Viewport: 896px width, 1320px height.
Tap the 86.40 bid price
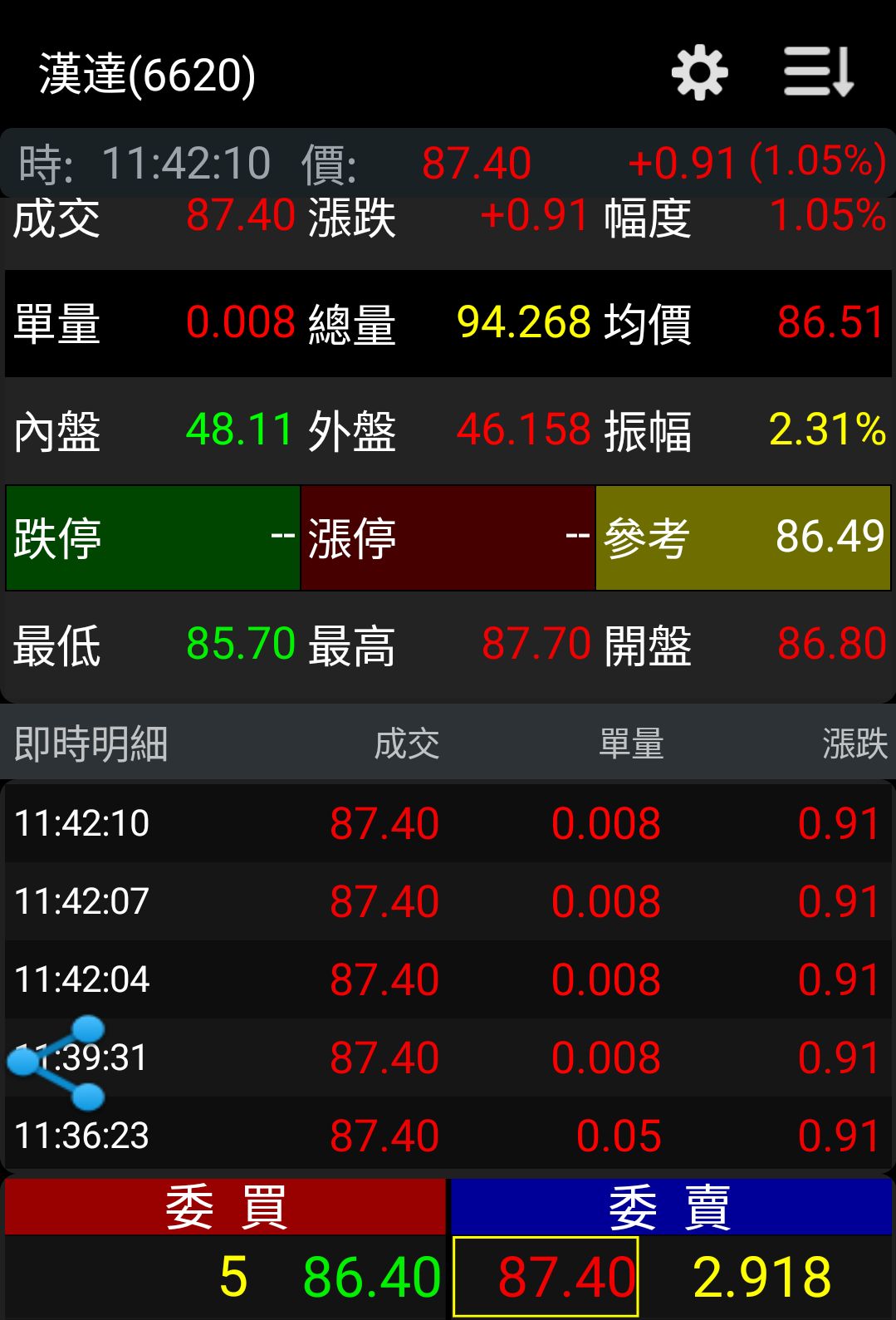point(371,1277)
